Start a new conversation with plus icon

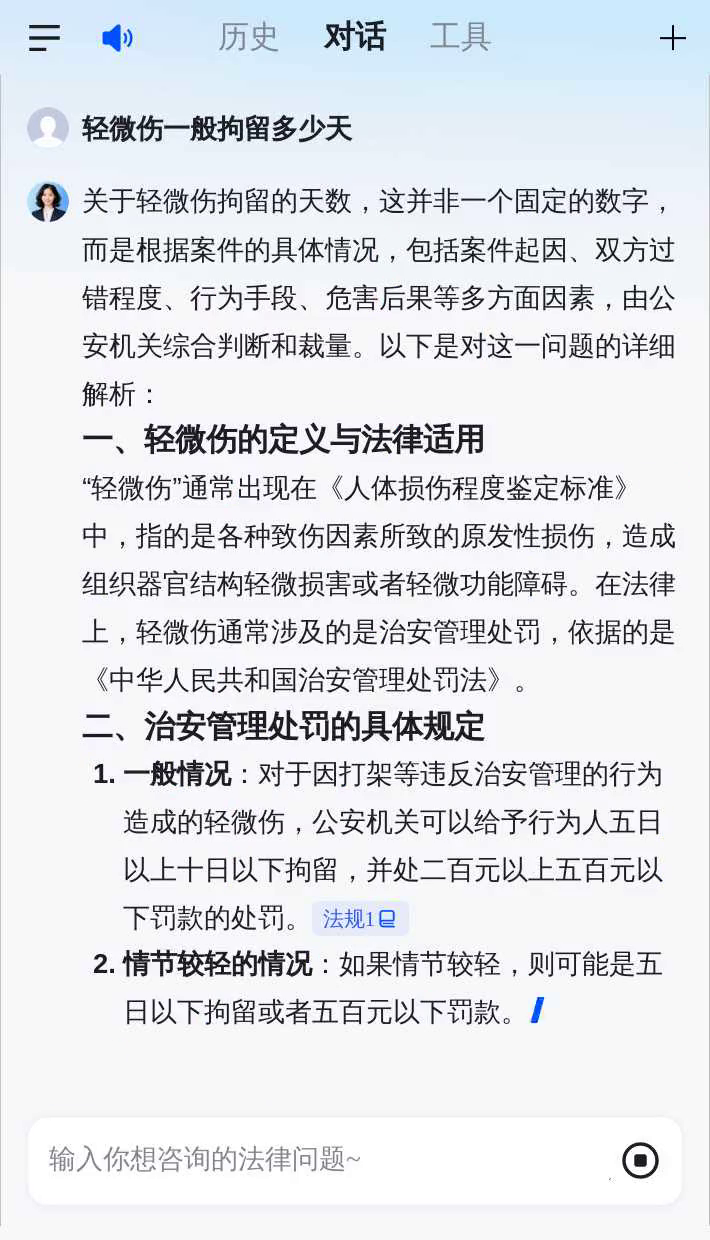672,38
